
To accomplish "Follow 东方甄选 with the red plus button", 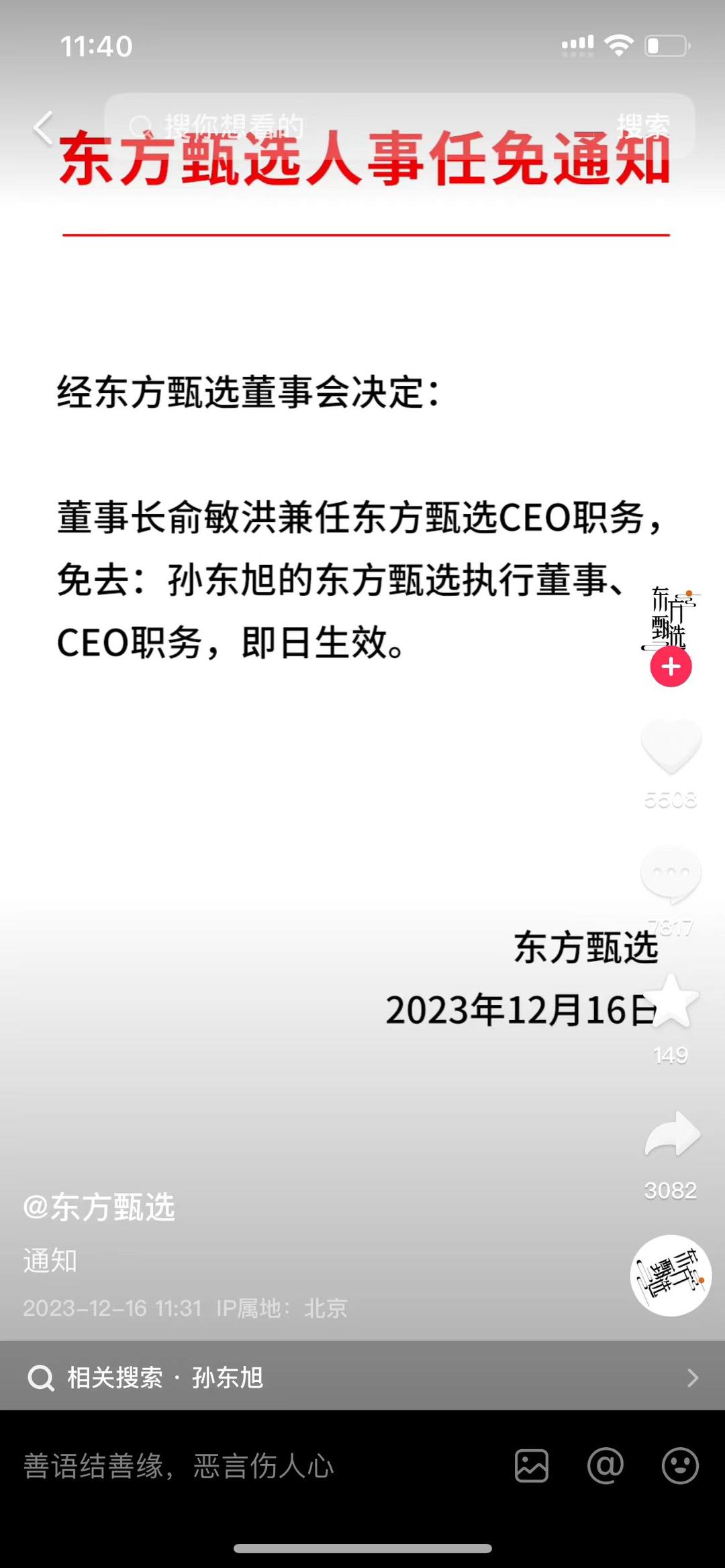I will [671, 667].
